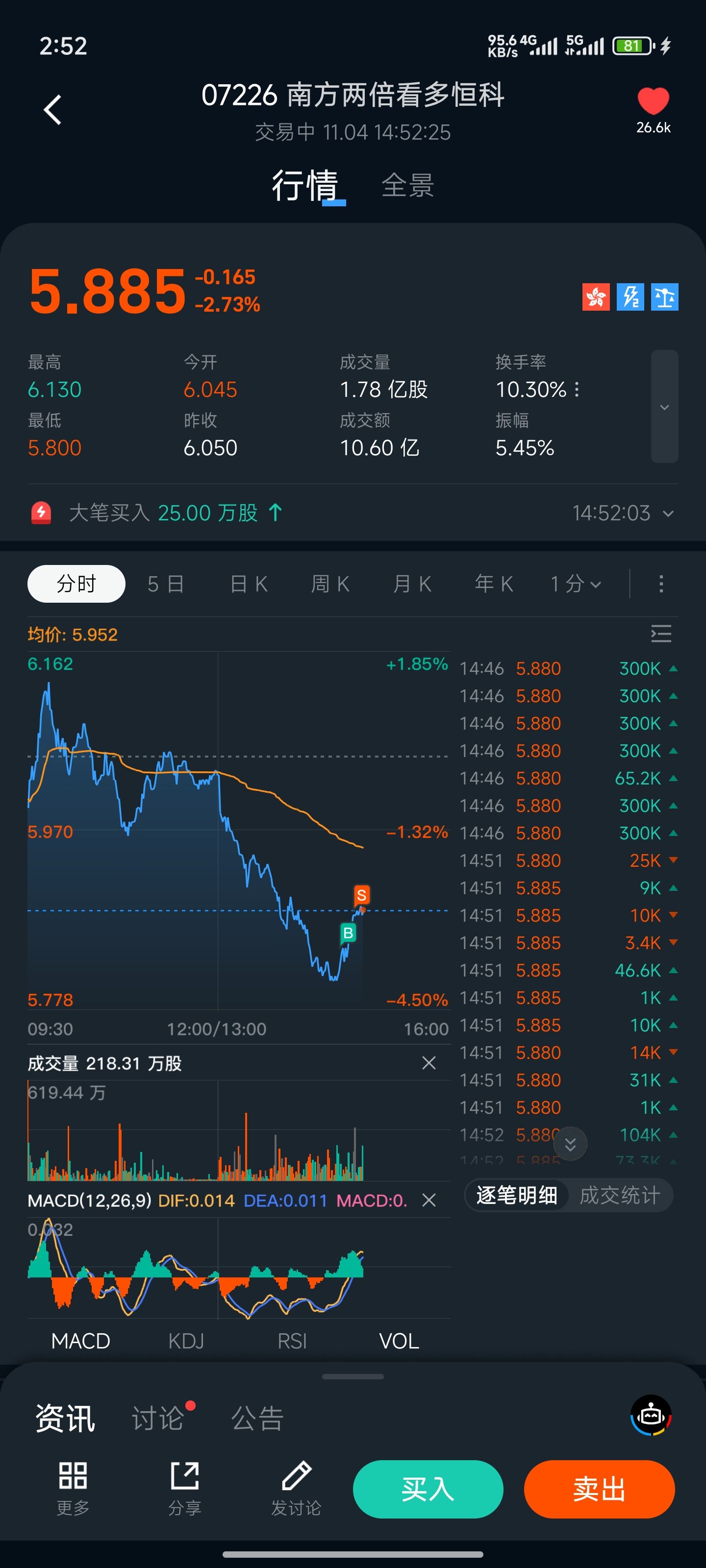
Task: Open the 讨论 tab
Action: tap(158, 1418)
